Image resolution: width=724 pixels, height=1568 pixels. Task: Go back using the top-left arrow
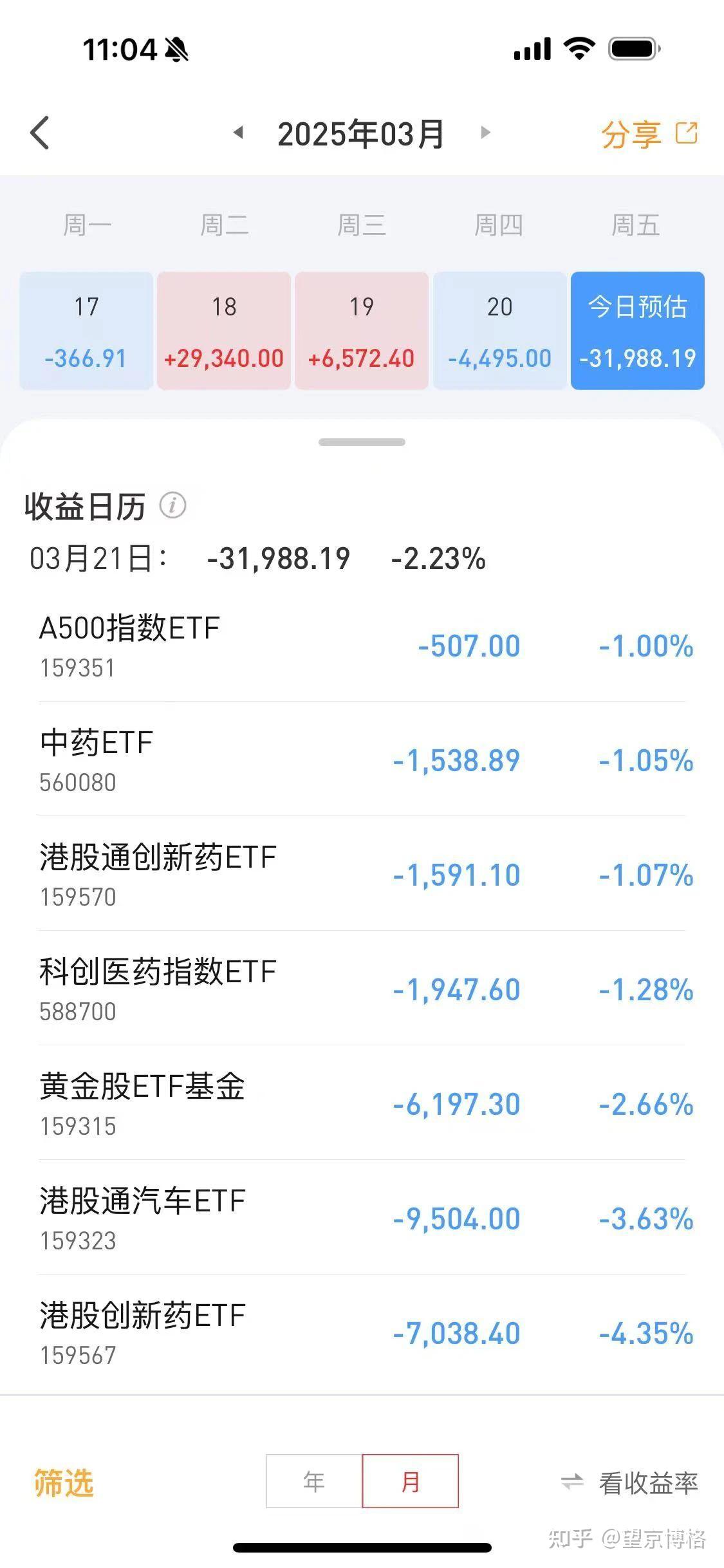pos(40,133)
